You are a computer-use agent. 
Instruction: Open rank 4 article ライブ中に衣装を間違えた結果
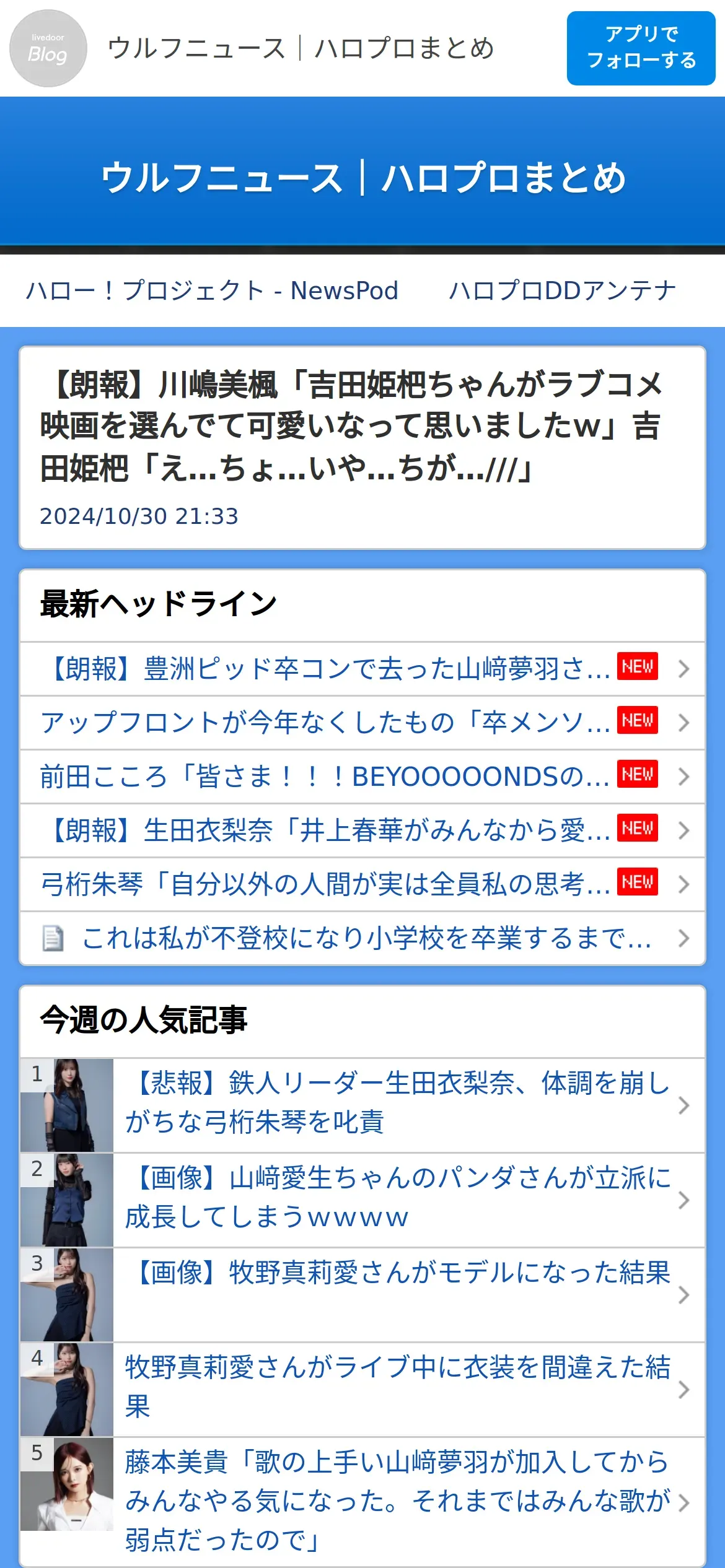click(362, 1390)
